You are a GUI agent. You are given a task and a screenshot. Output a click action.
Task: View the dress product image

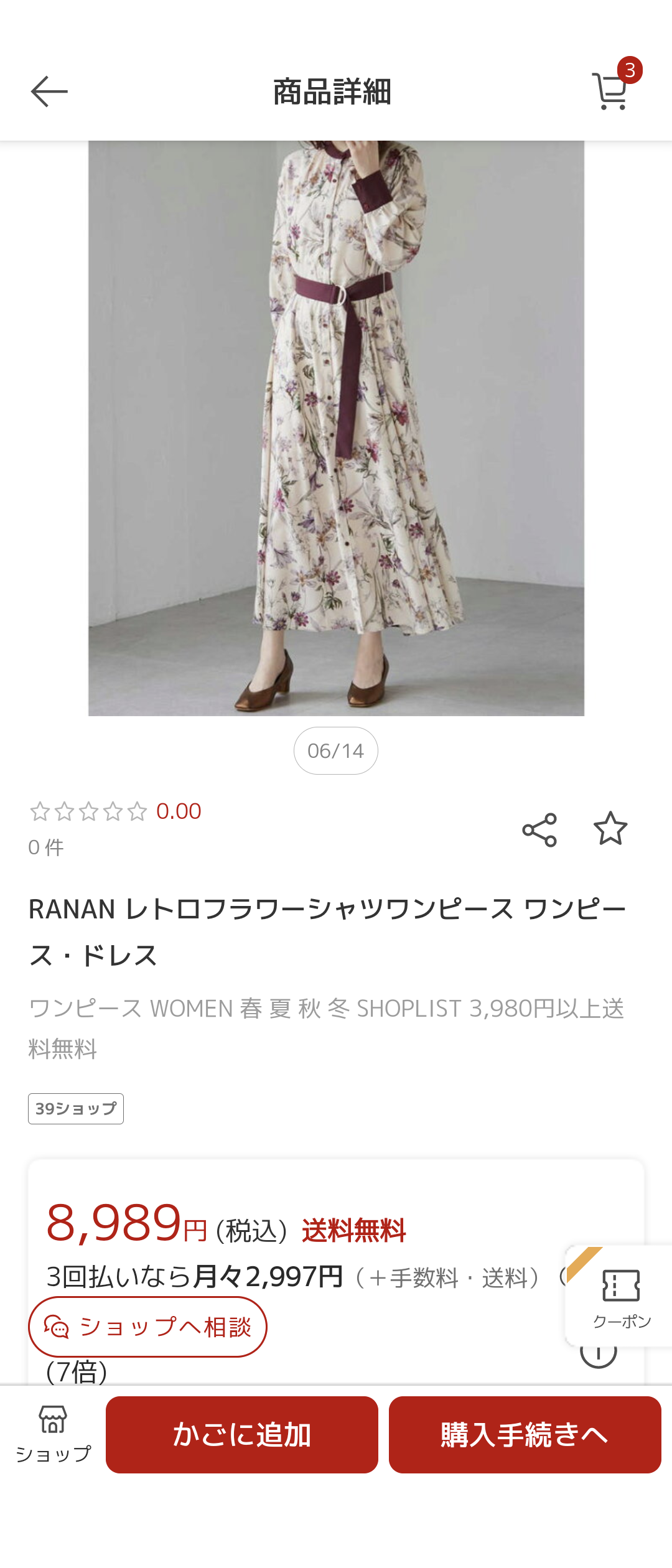click(336, 428)
